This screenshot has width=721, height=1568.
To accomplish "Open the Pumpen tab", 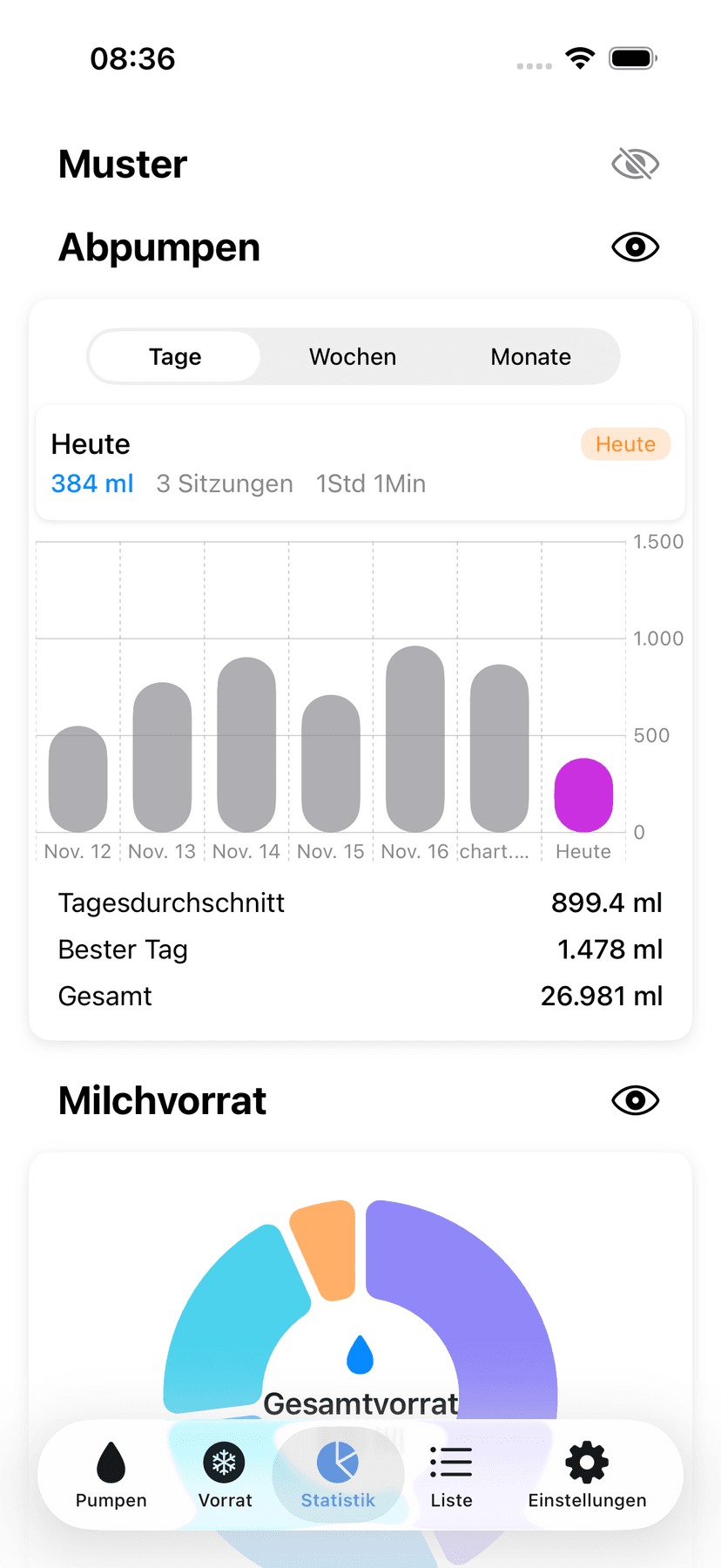I will click(111, 1474).
